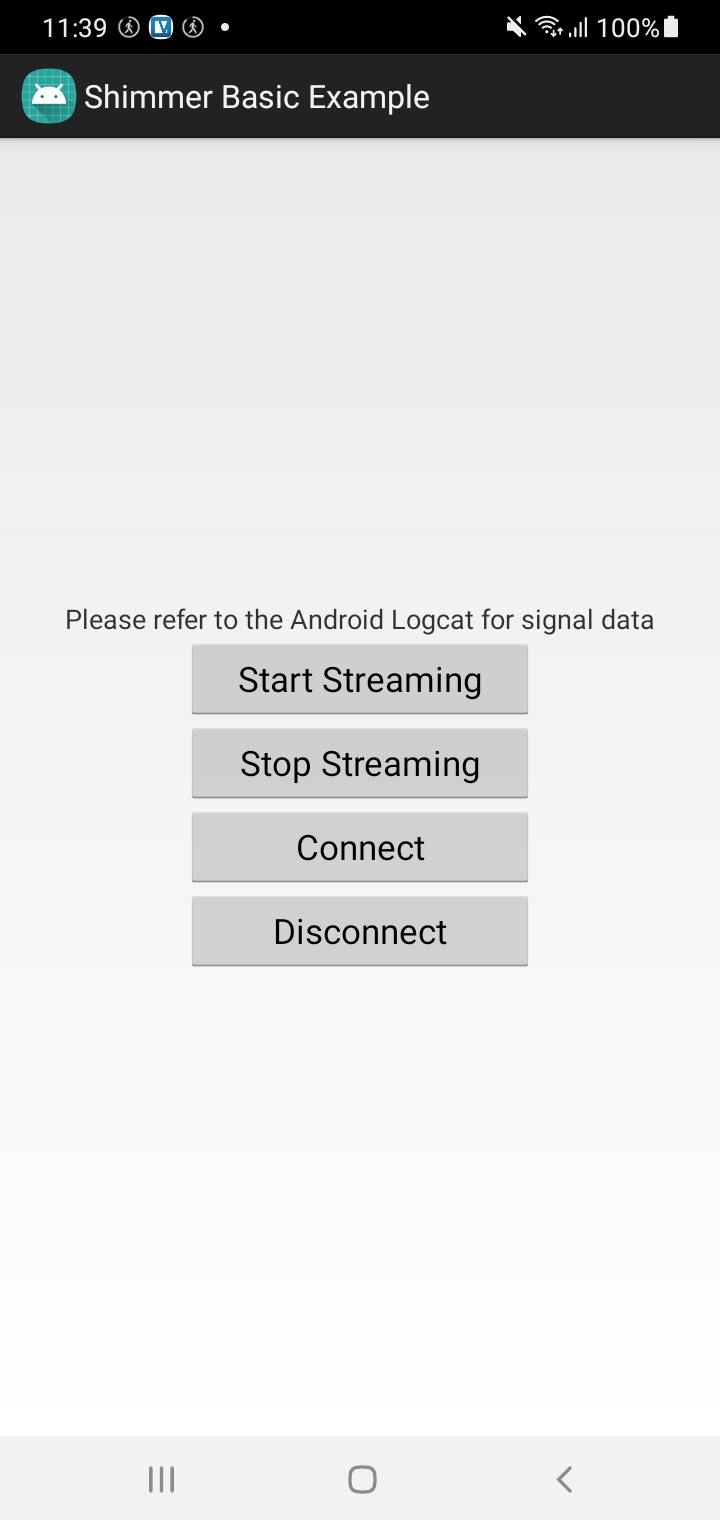
Task: Disconnect from the Shimmer device
Action: [x=360, y=932]
